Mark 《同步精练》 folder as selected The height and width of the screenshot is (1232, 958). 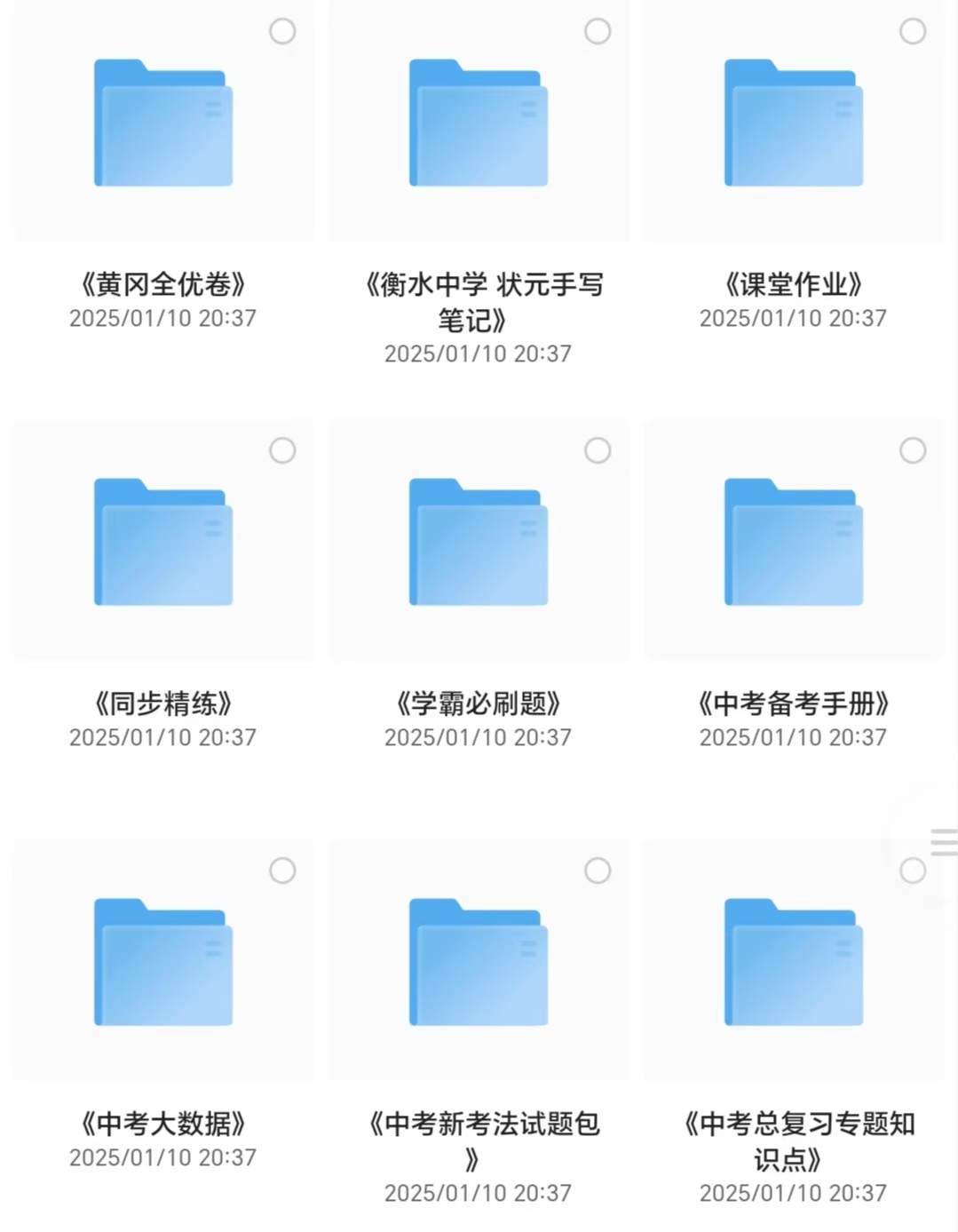coord(282,451)
